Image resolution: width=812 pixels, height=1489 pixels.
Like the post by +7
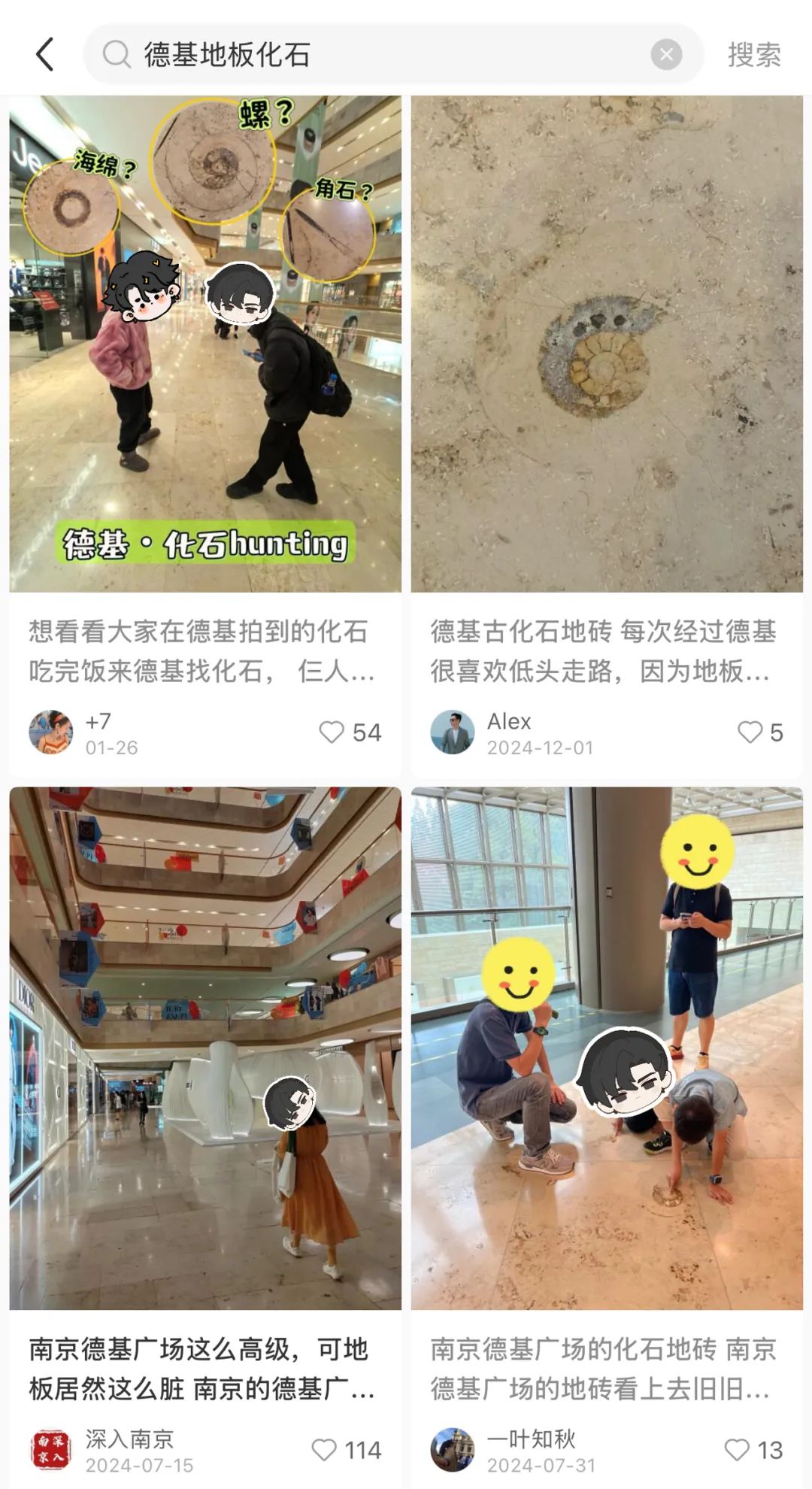pos(332,732)
